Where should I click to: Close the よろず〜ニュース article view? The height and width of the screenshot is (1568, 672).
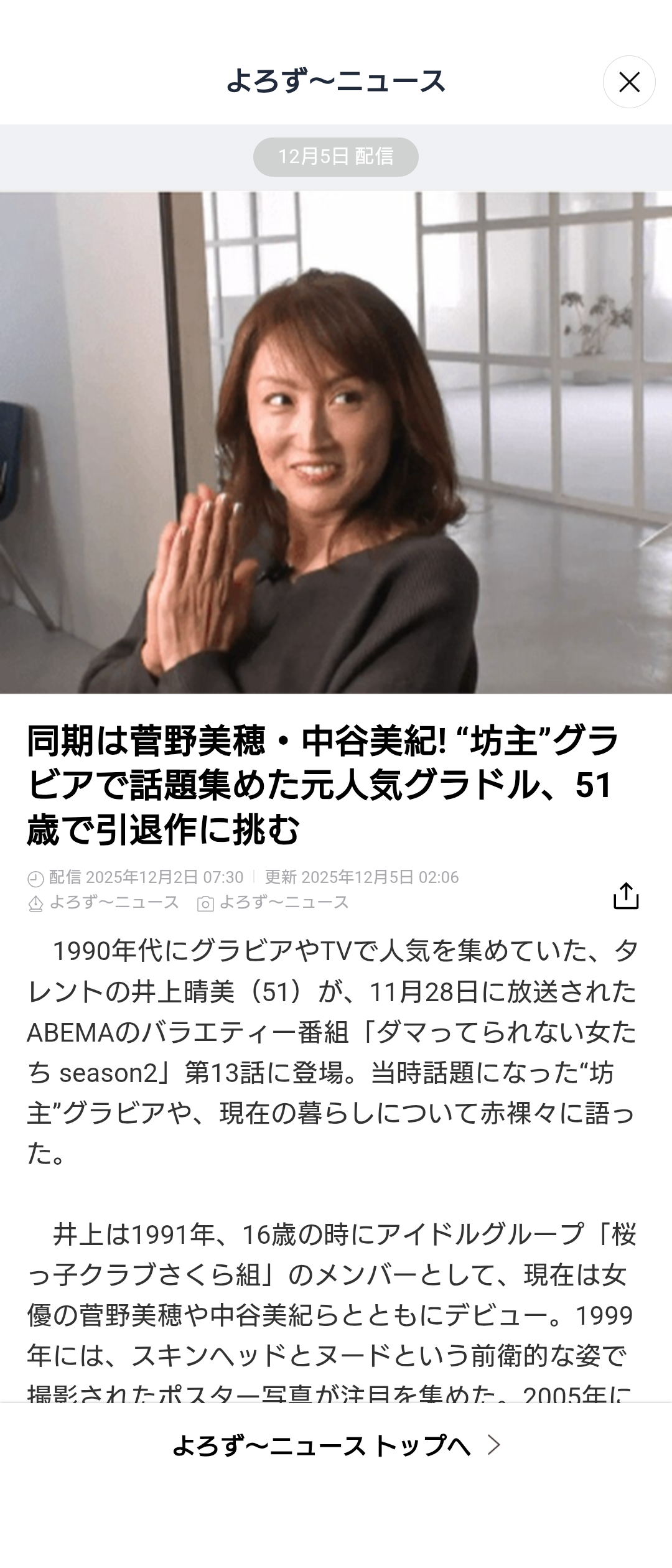click(x=628, y=82)
